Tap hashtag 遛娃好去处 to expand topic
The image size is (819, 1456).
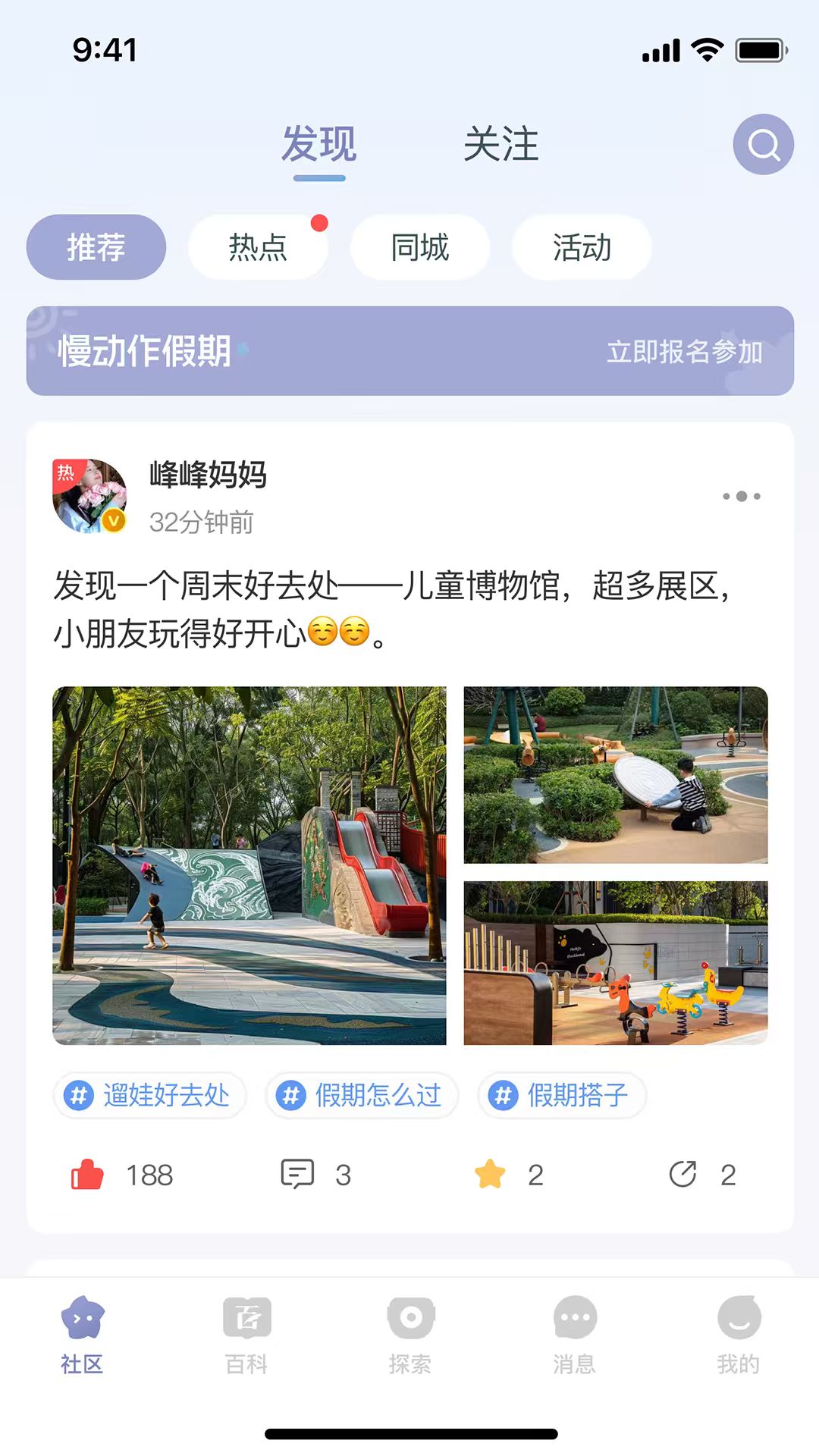pos(150,1095)
